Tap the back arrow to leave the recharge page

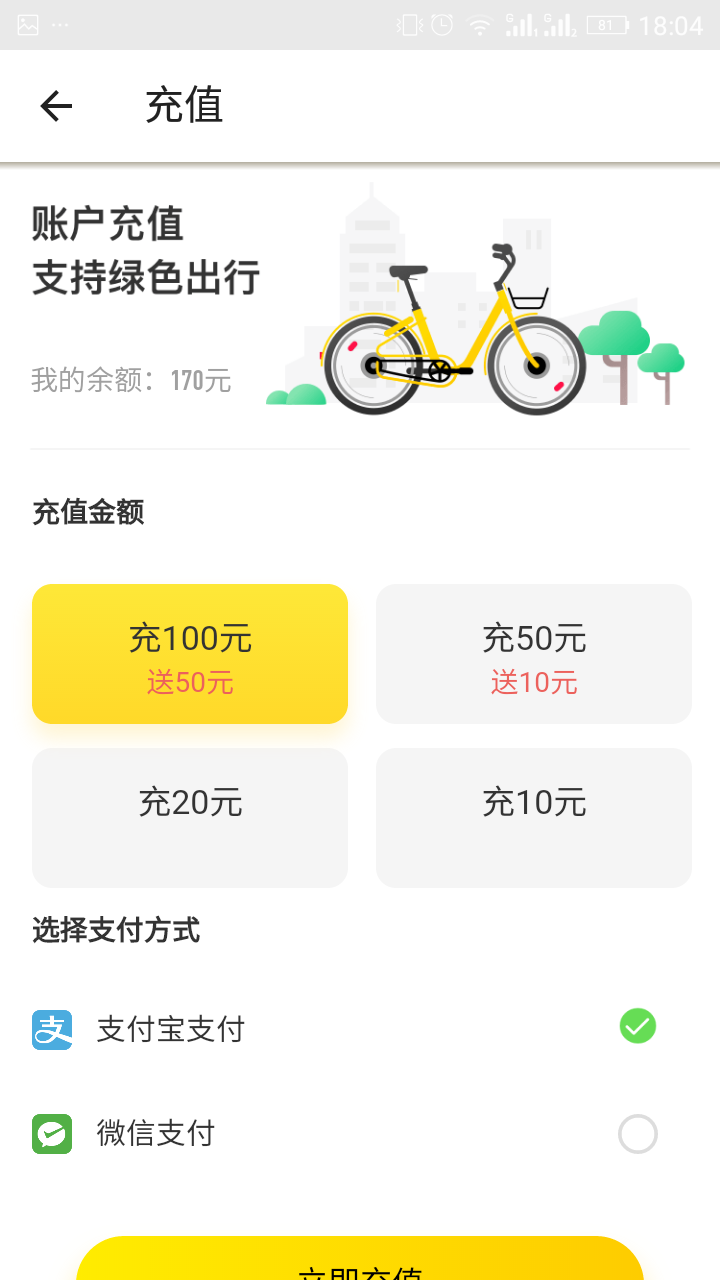[x=56, y=106]
